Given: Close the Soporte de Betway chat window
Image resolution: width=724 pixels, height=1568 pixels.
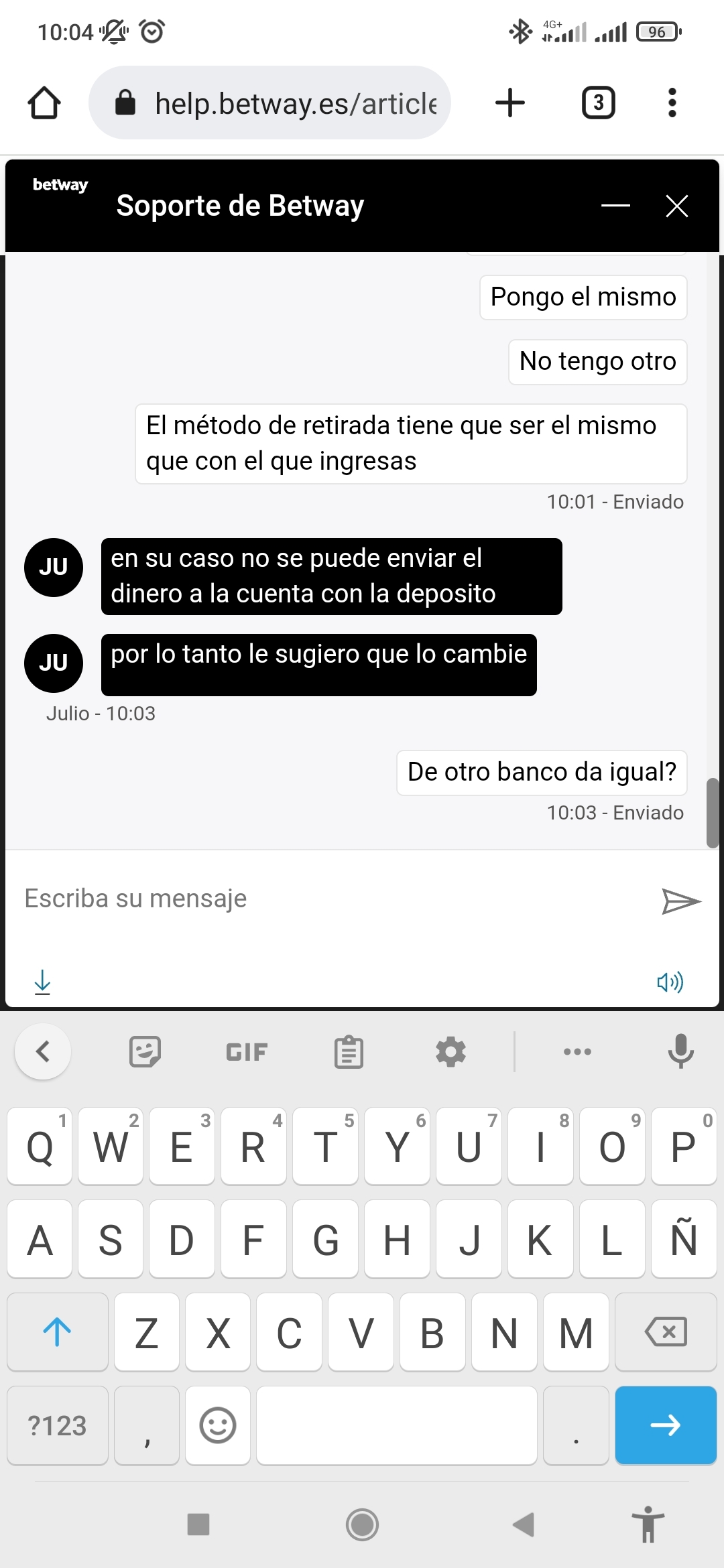Looking at the screenshot, I should (x=677, y=206).
